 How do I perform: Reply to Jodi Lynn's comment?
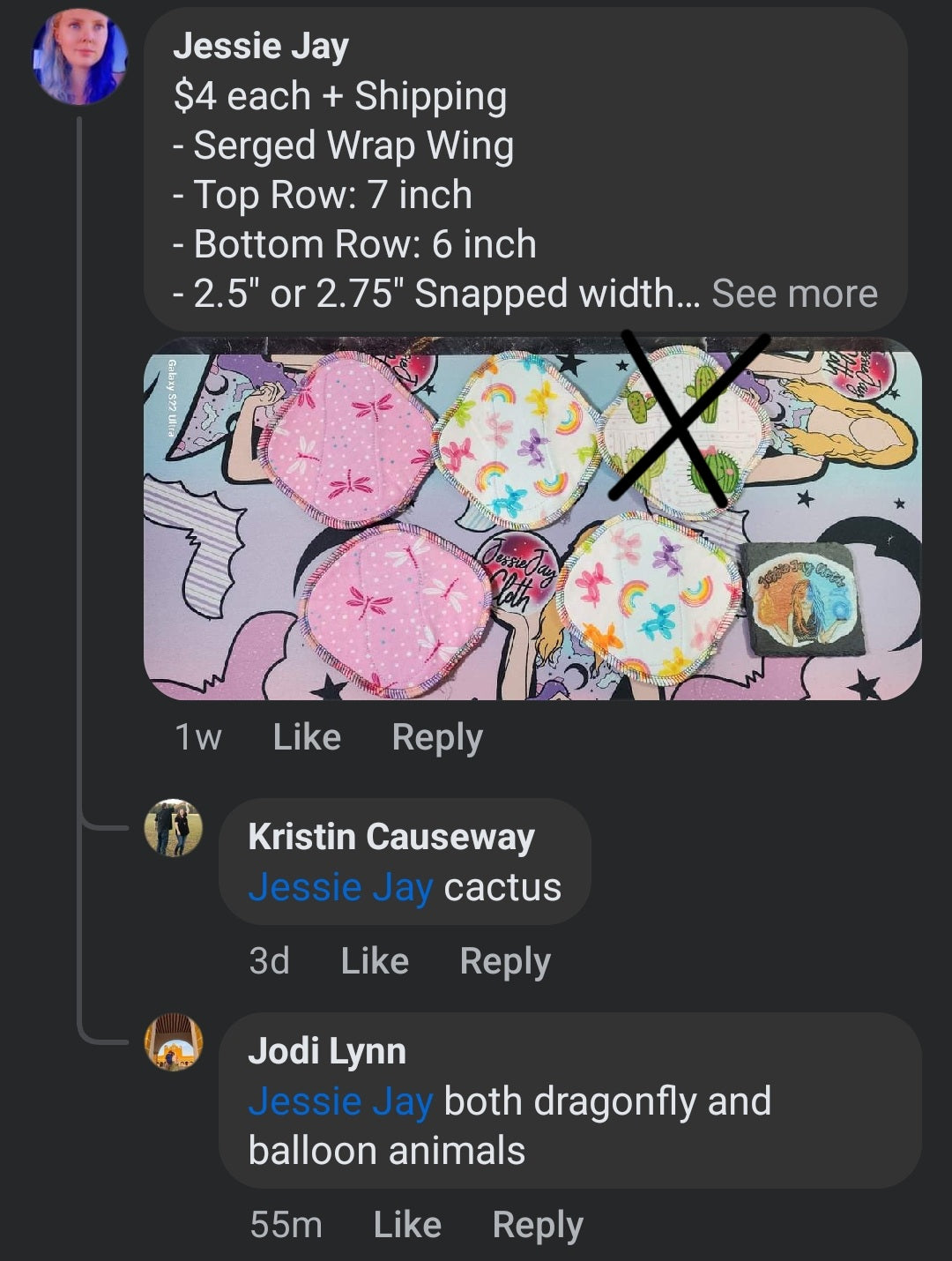click(537, 1225)
